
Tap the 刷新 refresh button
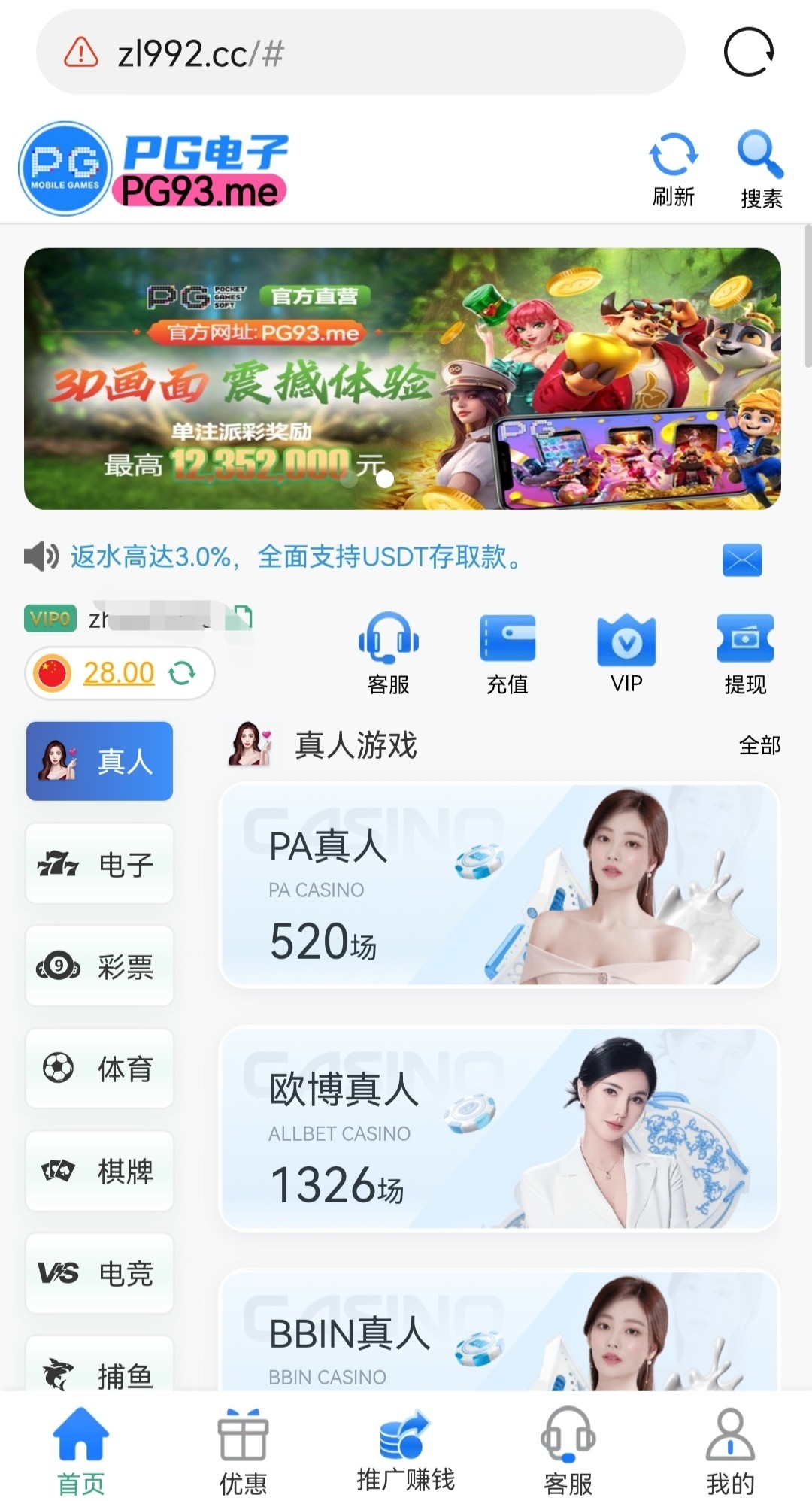tap(673, 168)
